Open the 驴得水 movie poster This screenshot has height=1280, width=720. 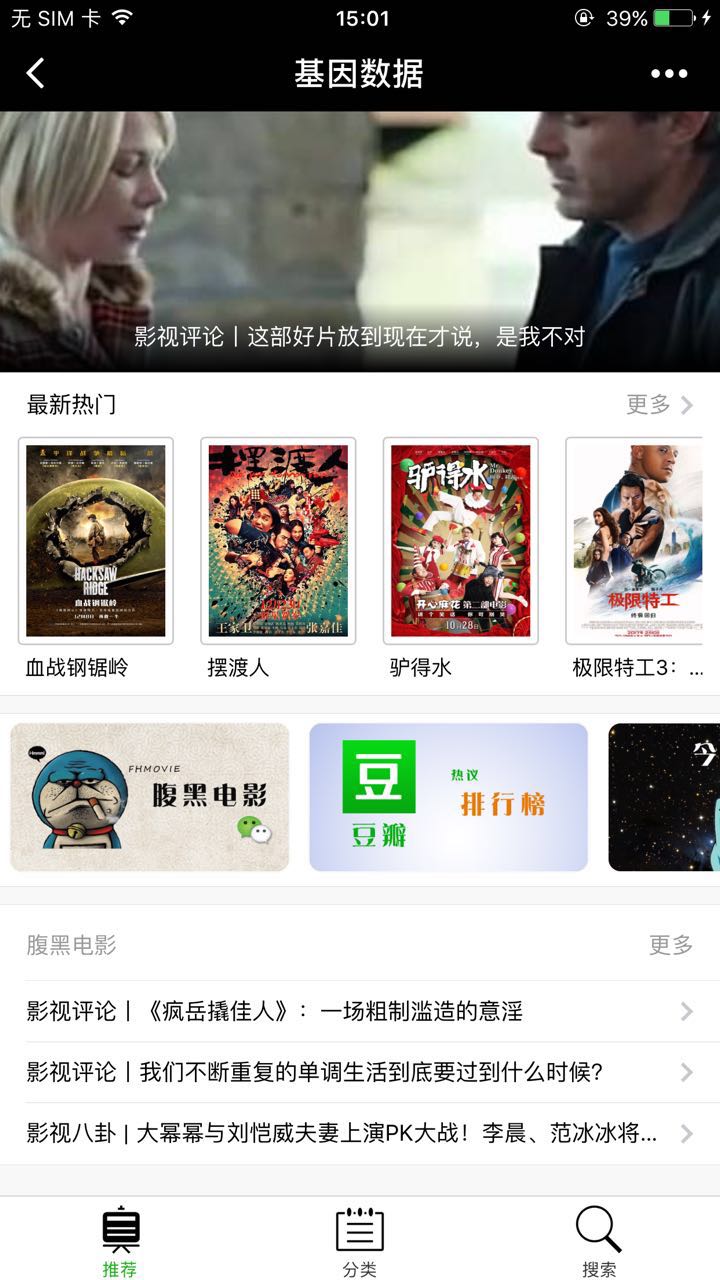tap(460, 541)
